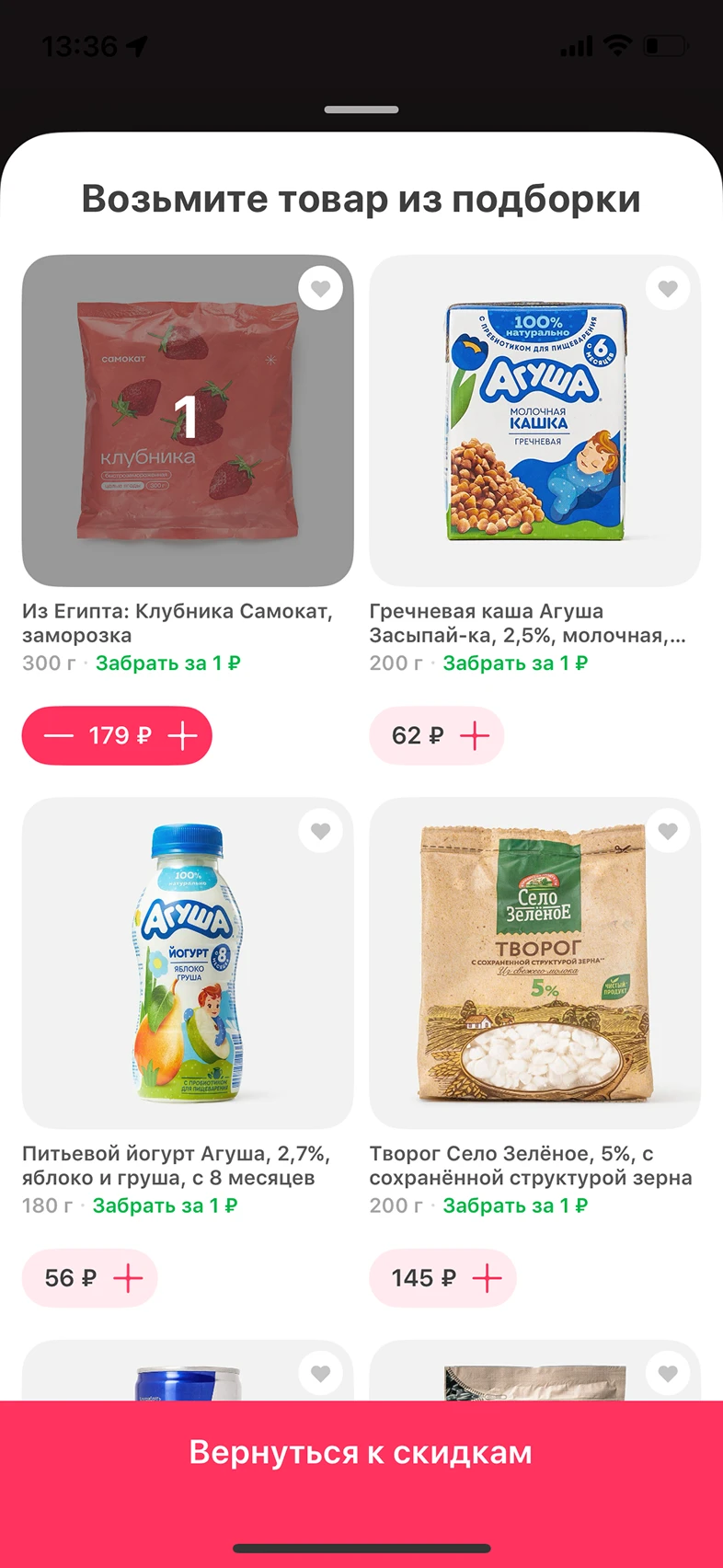Favorite Село Зелёное cottage cheese
723x1568 pixels.
pos(668,832)
